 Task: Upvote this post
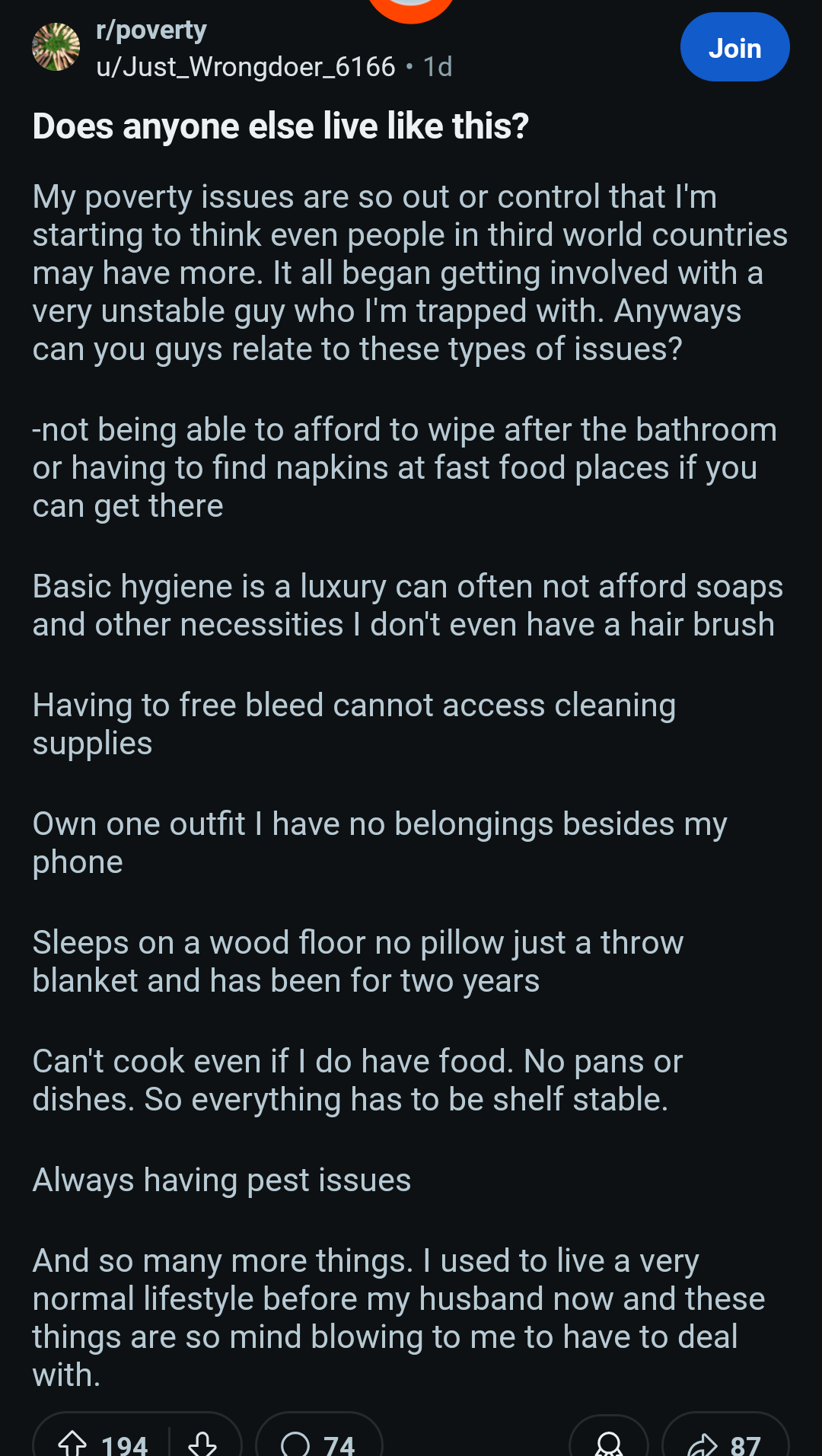coord(73,1443)
